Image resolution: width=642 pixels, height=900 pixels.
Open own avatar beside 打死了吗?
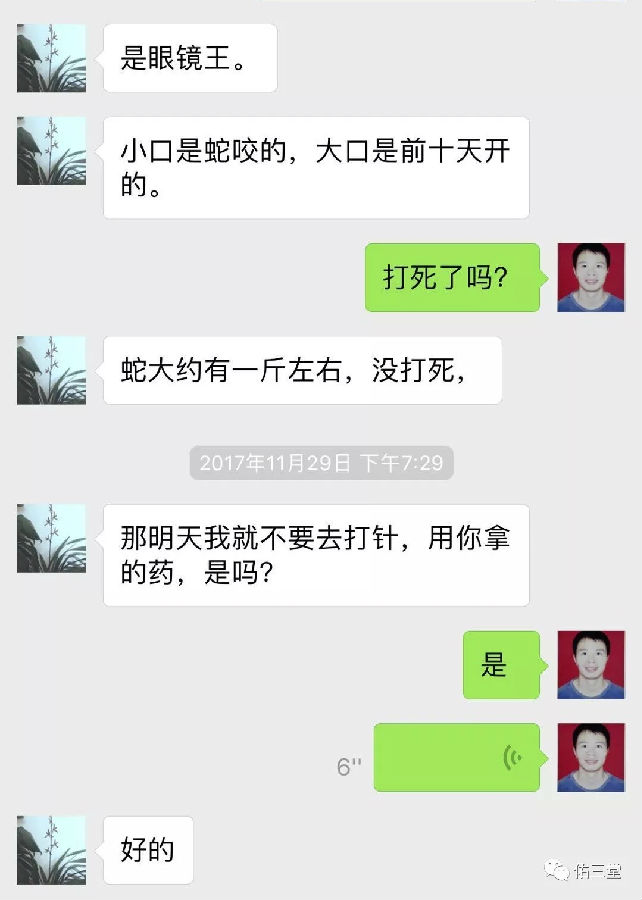pyautogui.click(x=591, y=277)
